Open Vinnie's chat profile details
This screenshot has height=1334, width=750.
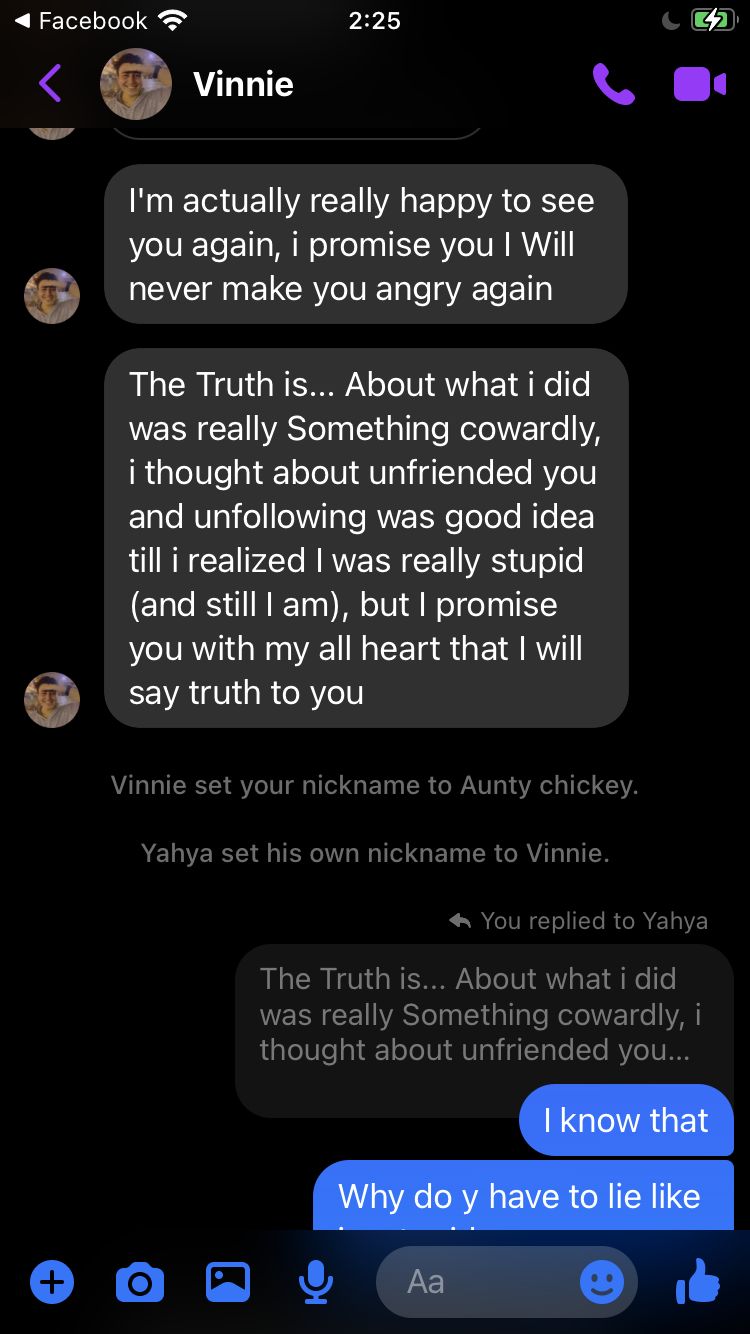(242, 84)
